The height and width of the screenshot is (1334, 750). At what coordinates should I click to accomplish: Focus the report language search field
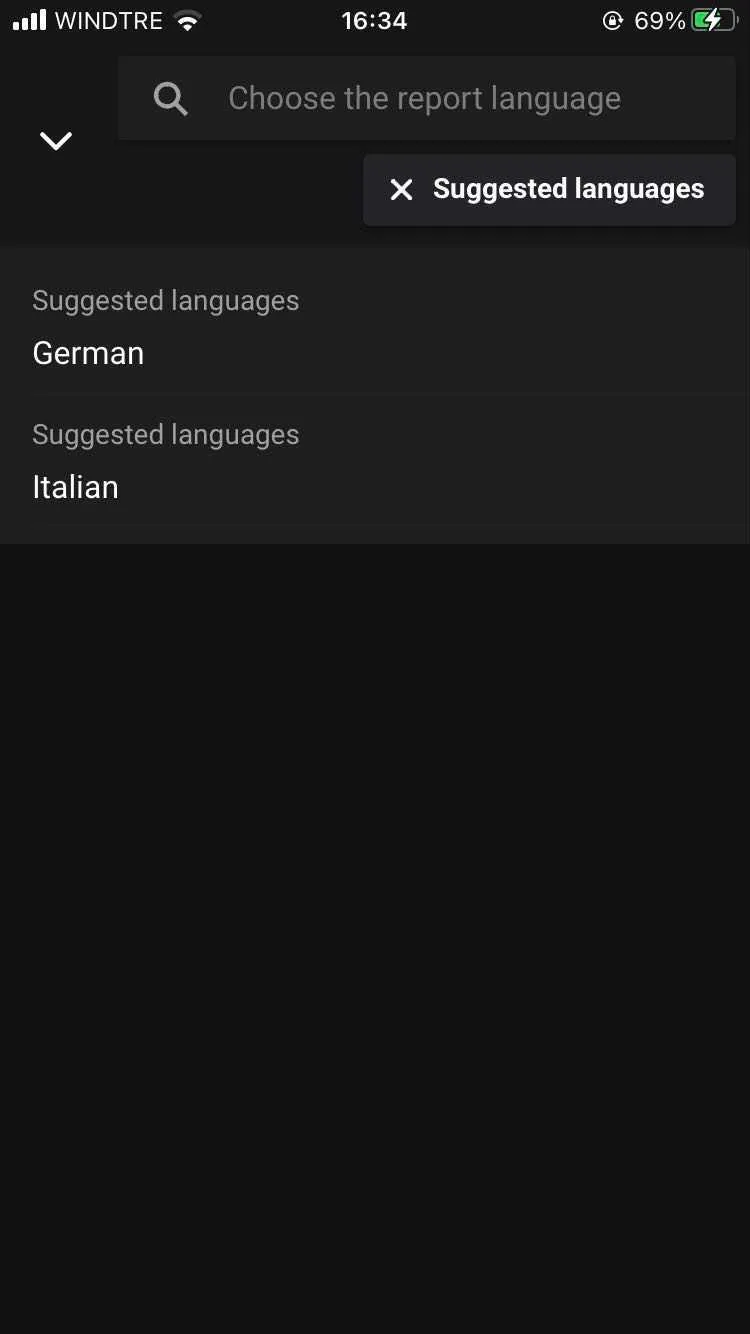point(425,99)
